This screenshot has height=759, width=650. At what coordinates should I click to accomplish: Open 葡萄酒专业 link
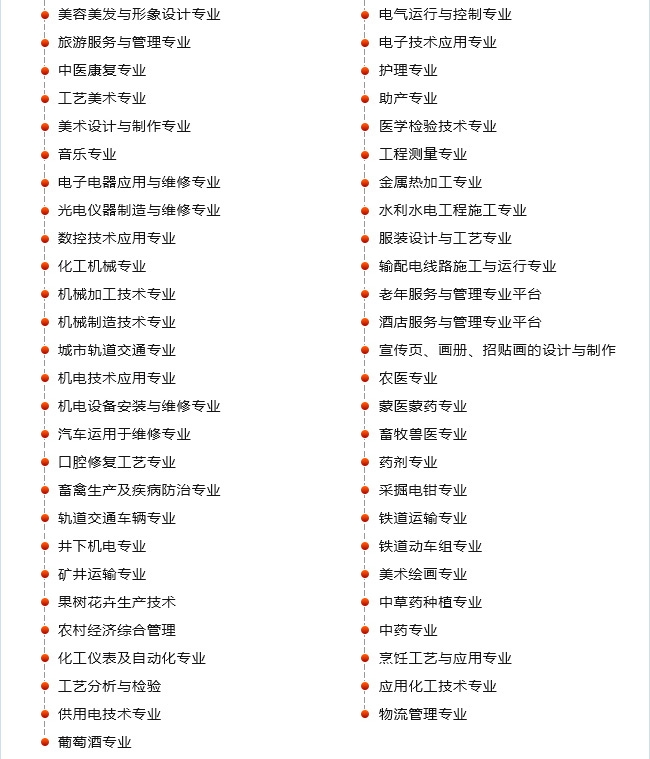pos(94,742)
